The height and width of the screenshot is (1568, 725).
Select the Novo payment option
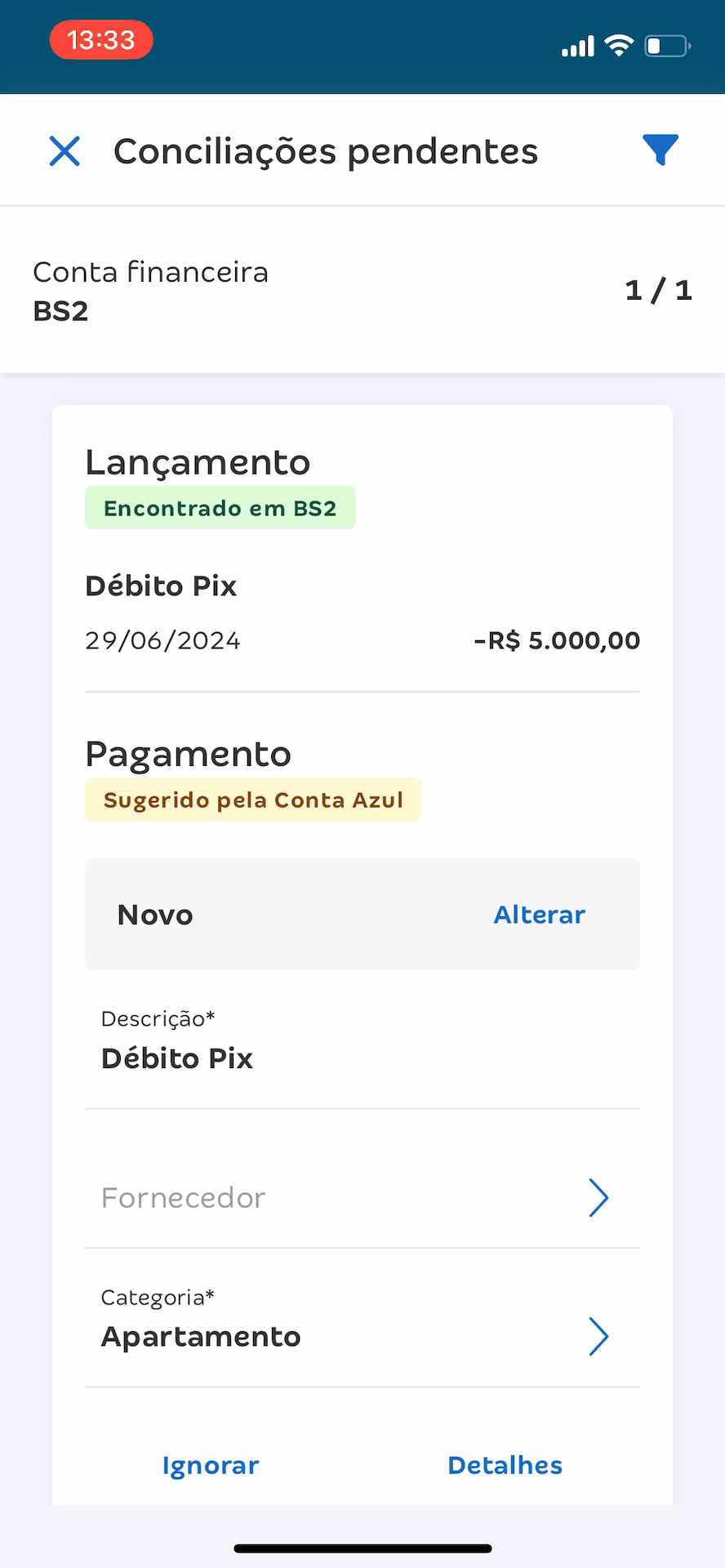[154, 915]
